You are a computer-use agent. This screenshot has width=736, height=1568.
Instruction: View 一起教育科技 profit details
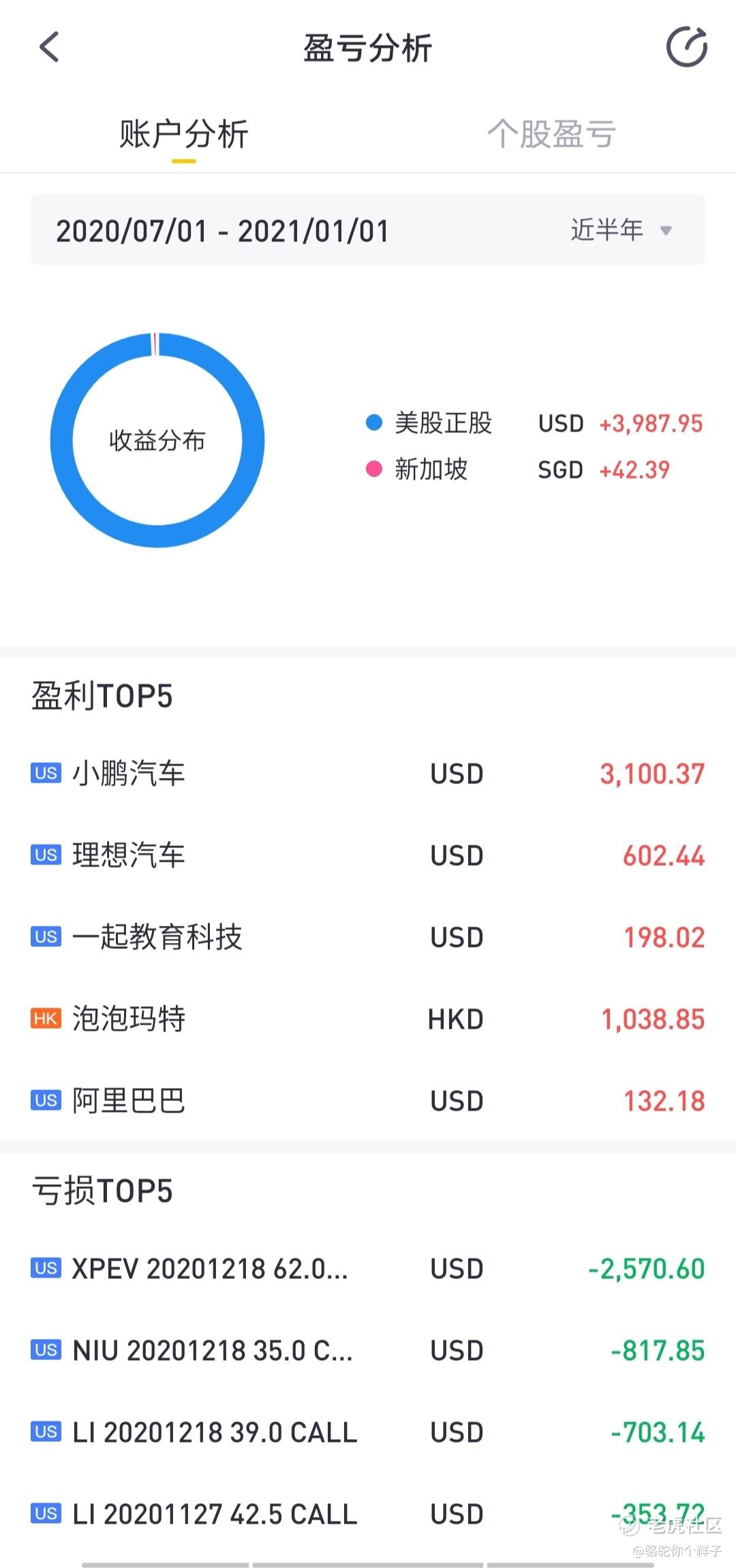coord(368,937)
